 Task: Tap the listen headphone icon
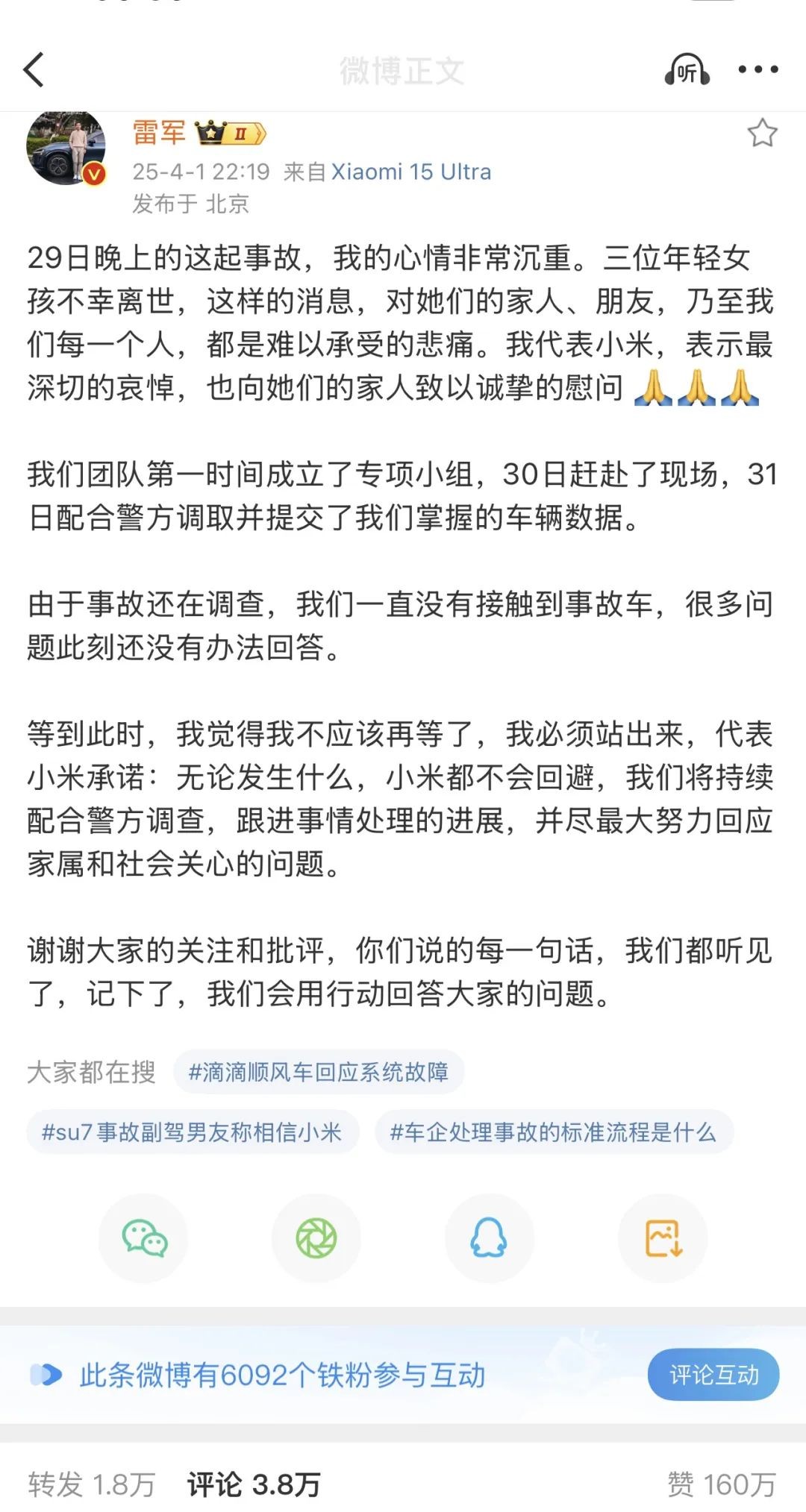pyautogui.click(x=687, y=70)
